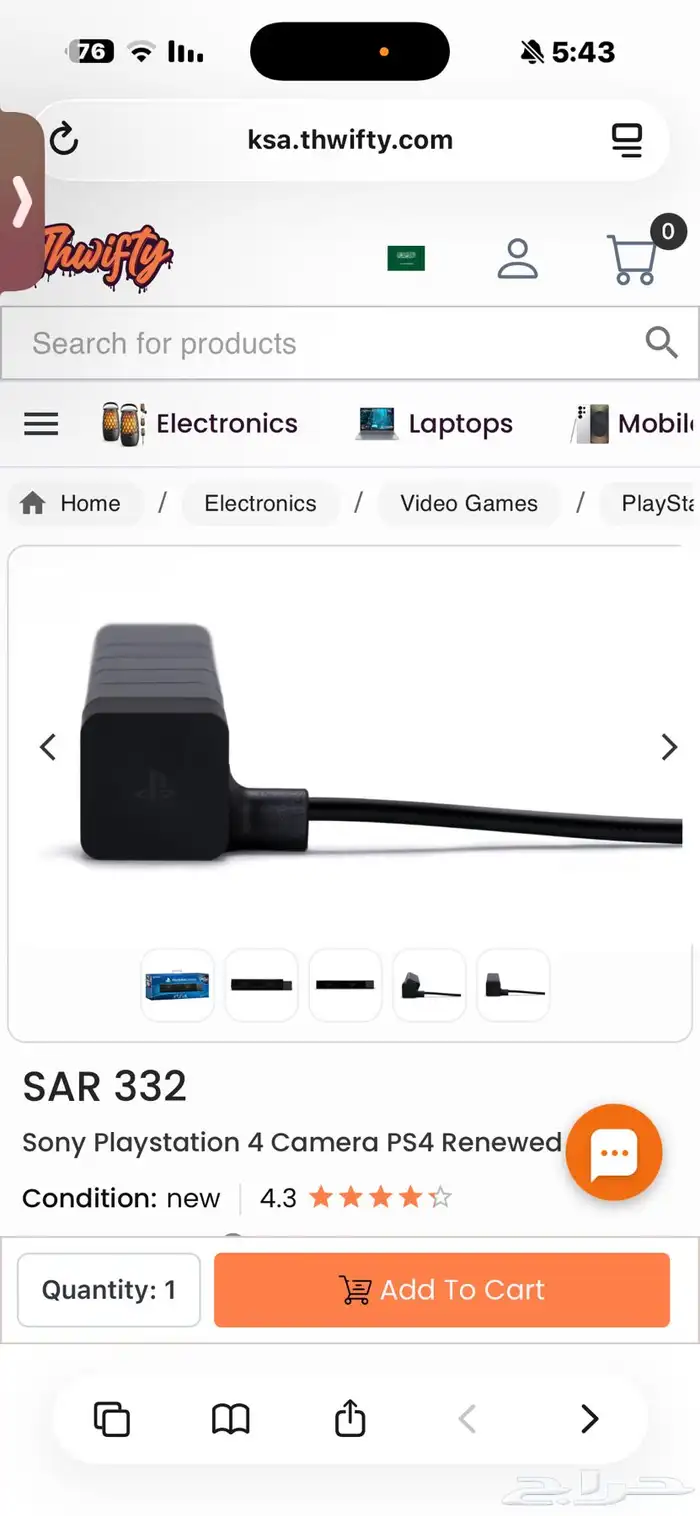Browse the Laptops category
Image resolution: width=700 pixels, height=1516 pixels.
[x=434, y=424]
